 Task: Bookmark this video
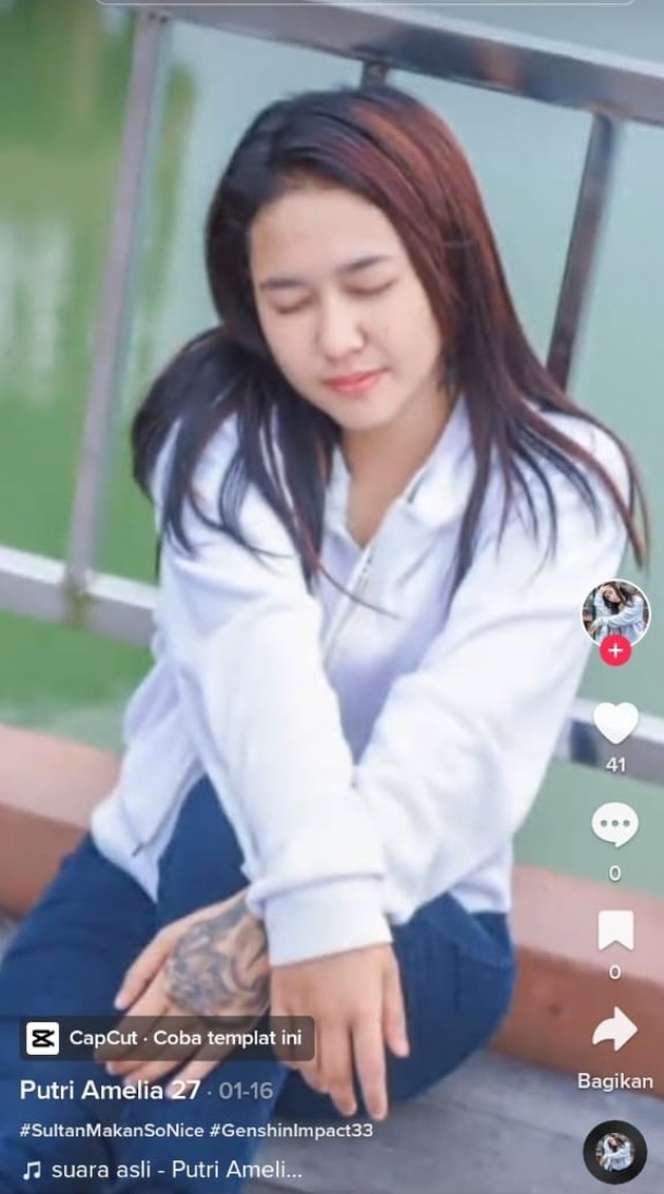(x=615, y=930)
